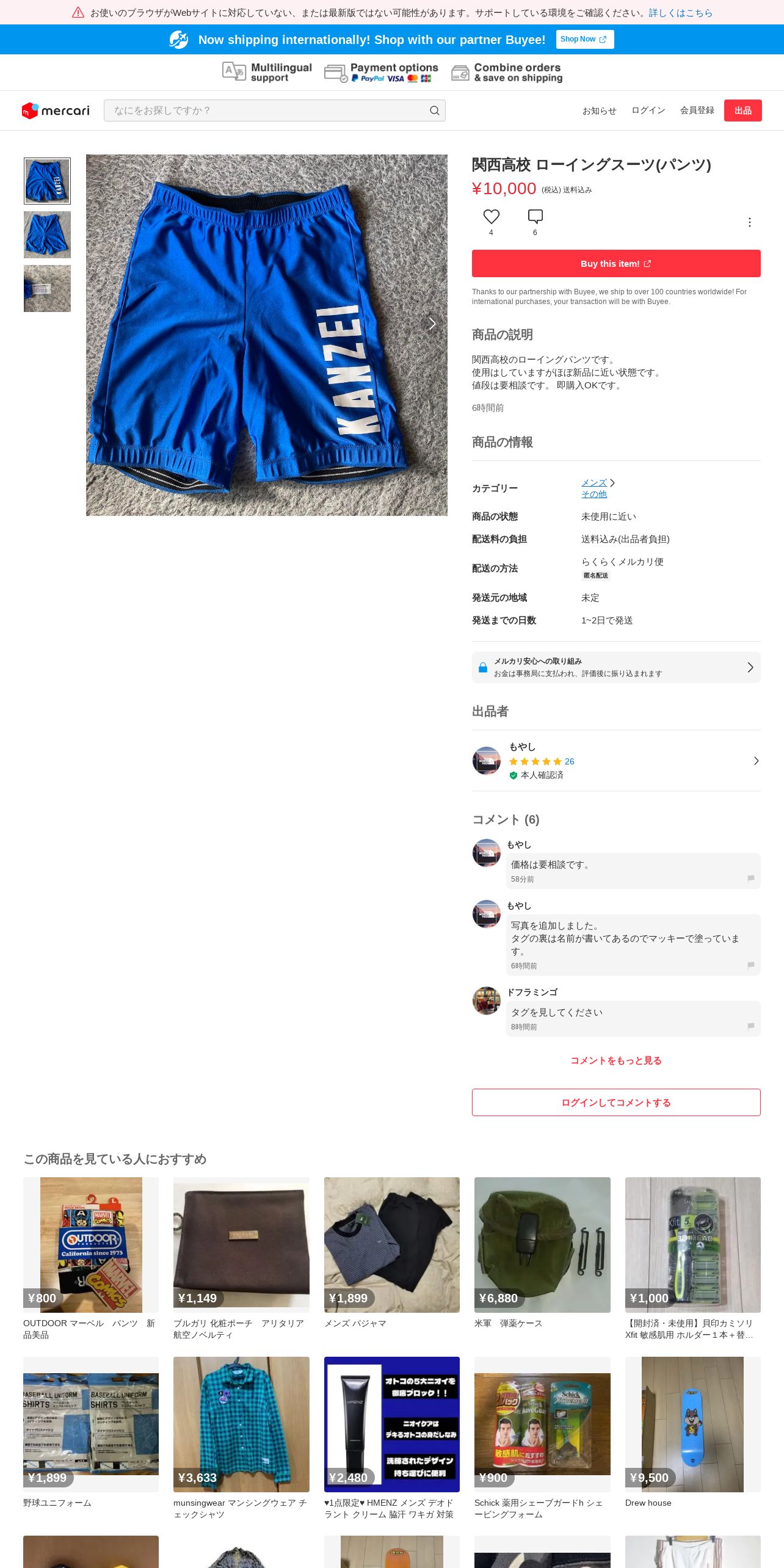Image resolution: width=784 pixels, height=1568 pixels.
Task: Show the next product photo arrow
Action: coord(432,324)
